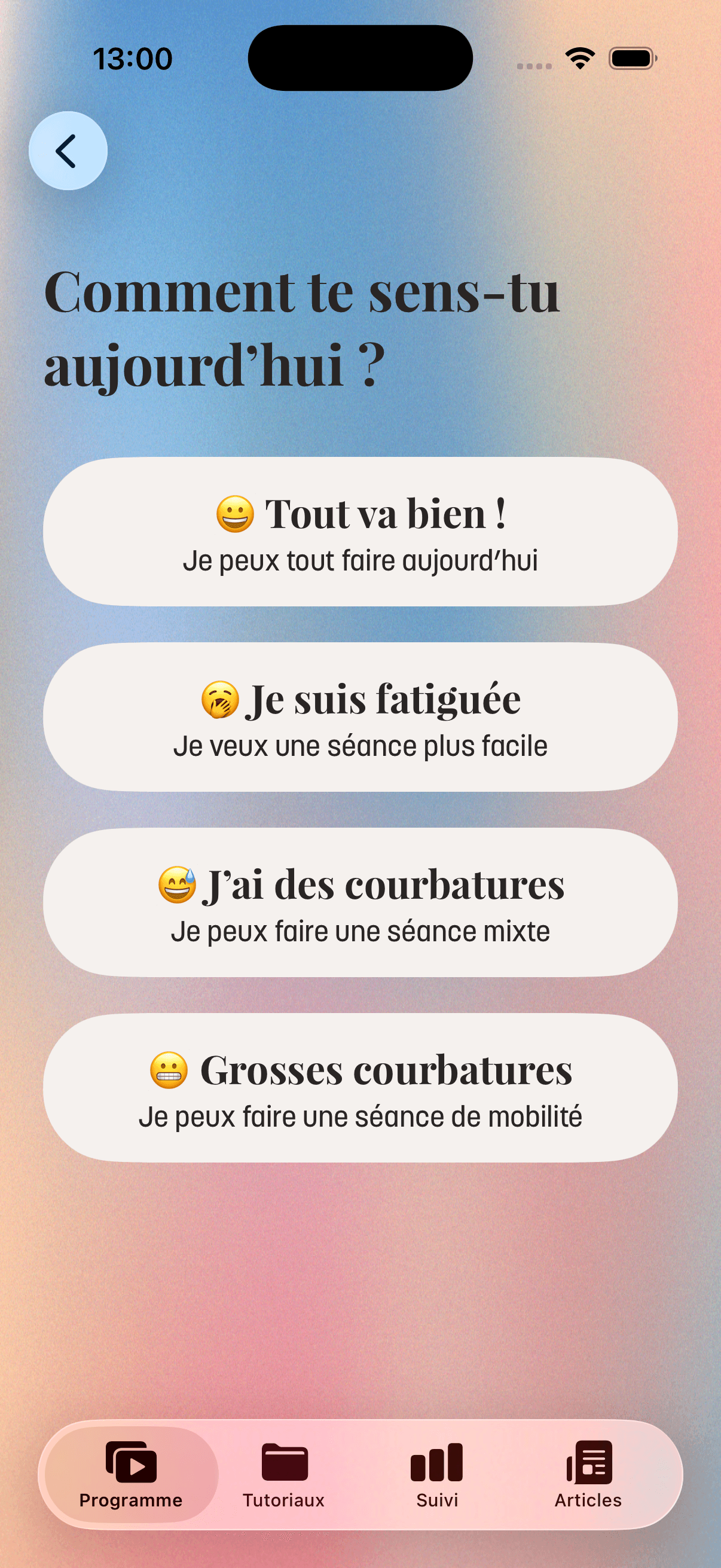Tap the 13:00 clock display
721x1568 pixels.
132,58
